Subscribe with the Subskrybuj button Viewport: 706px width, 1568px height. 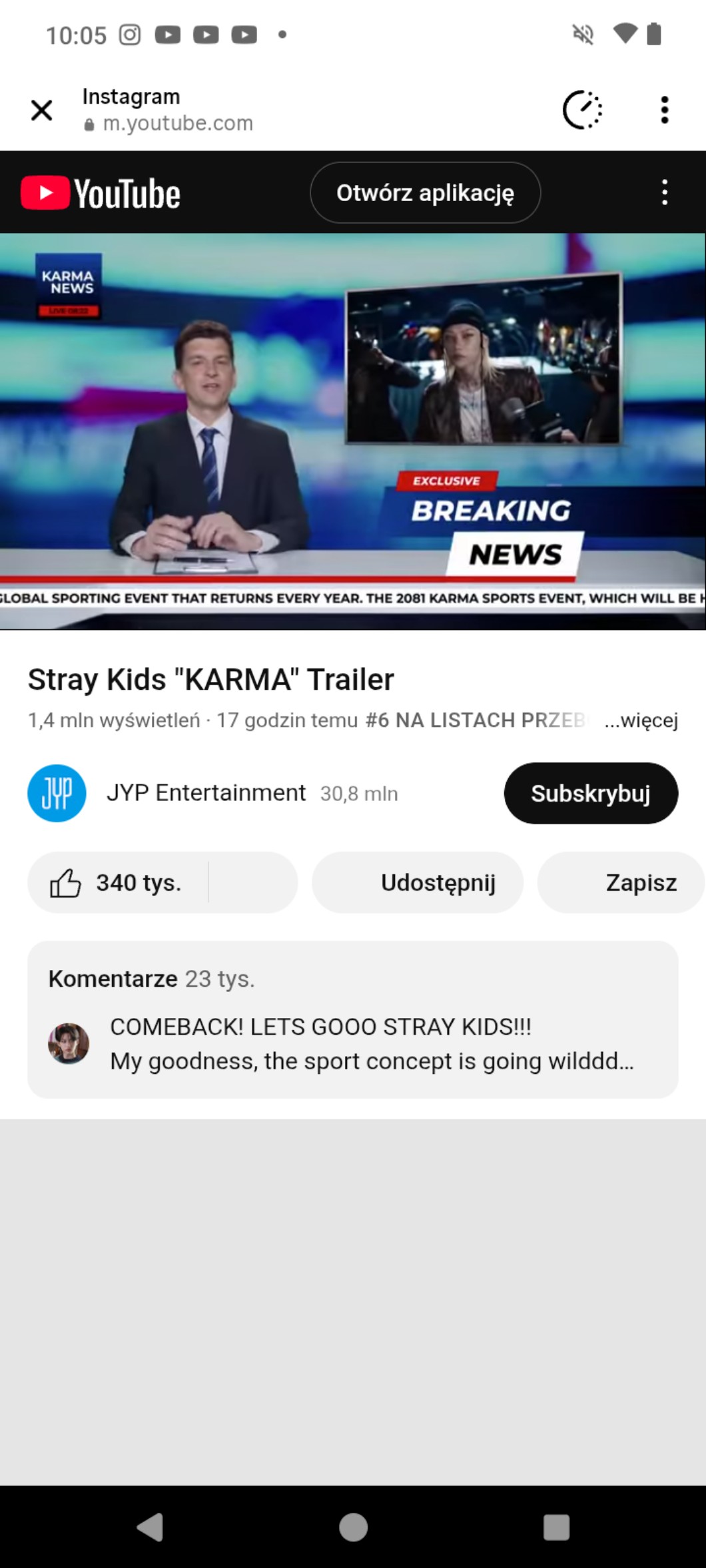tap(591, 793)
